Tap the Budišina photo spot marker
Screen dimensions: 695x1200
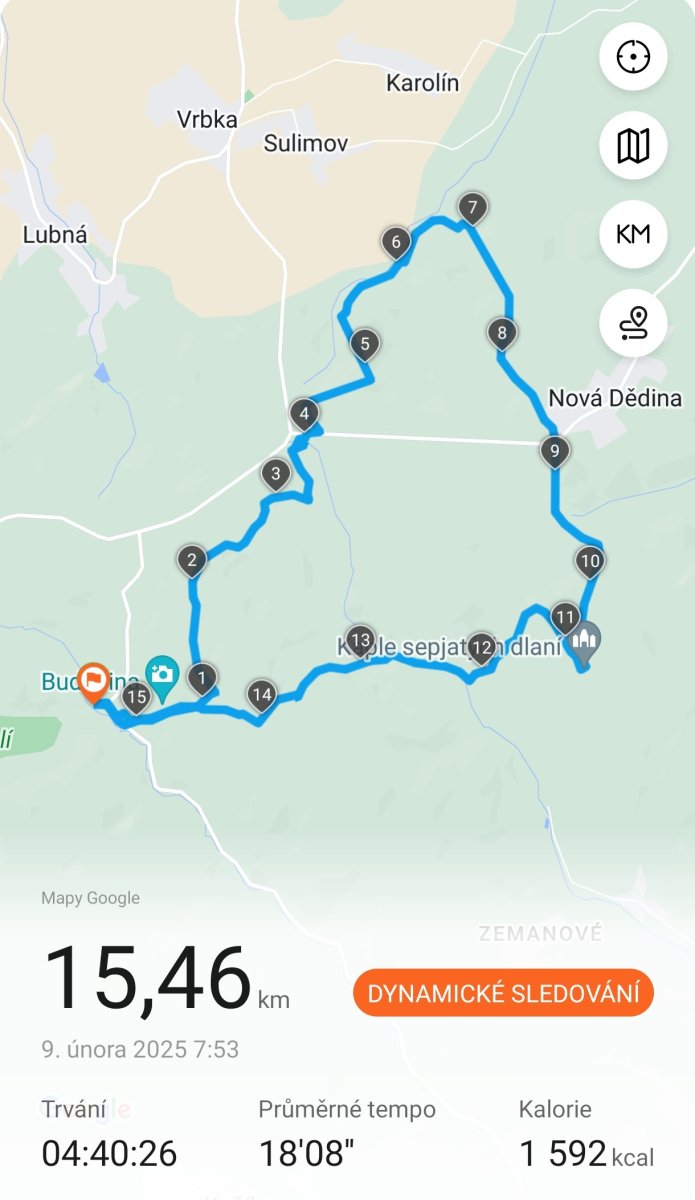point(162,675)
